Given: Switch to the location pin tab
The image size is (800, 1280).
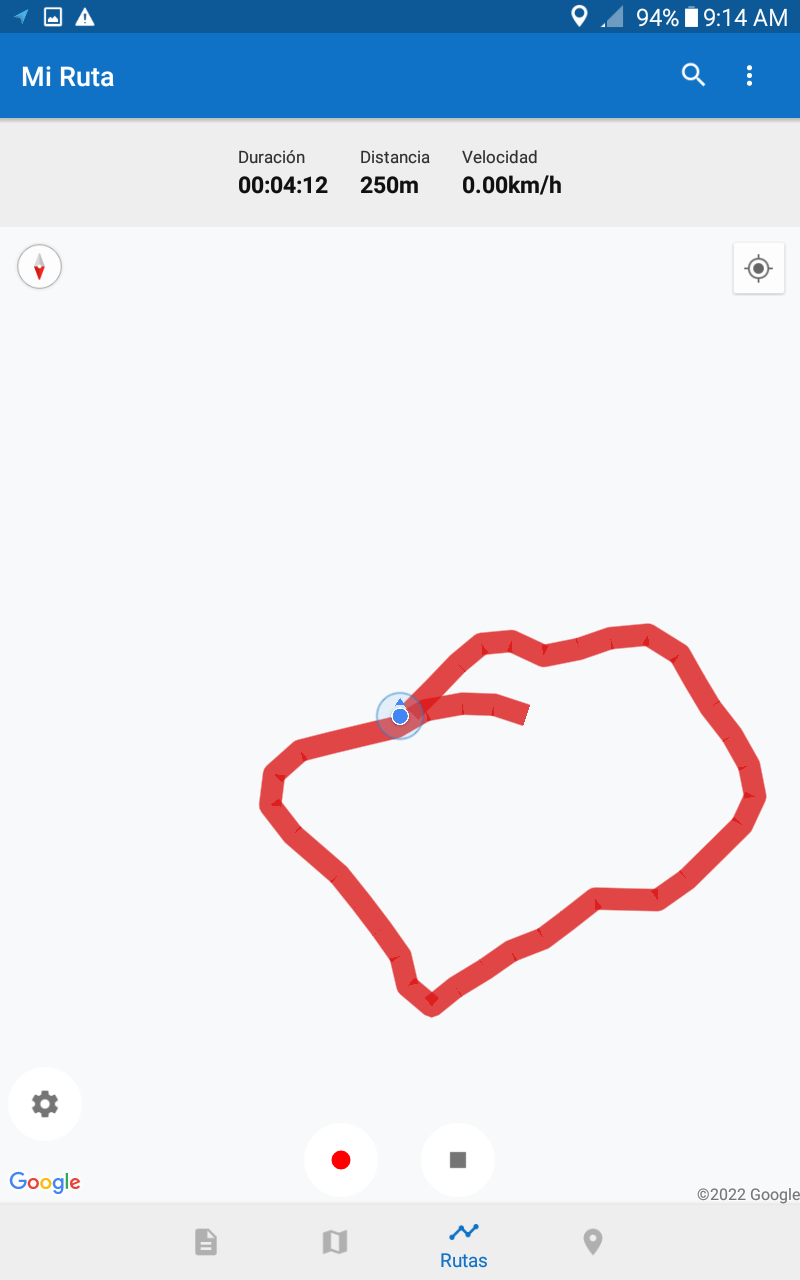Looking at the screenshot, I should [x=593, y=1242].
